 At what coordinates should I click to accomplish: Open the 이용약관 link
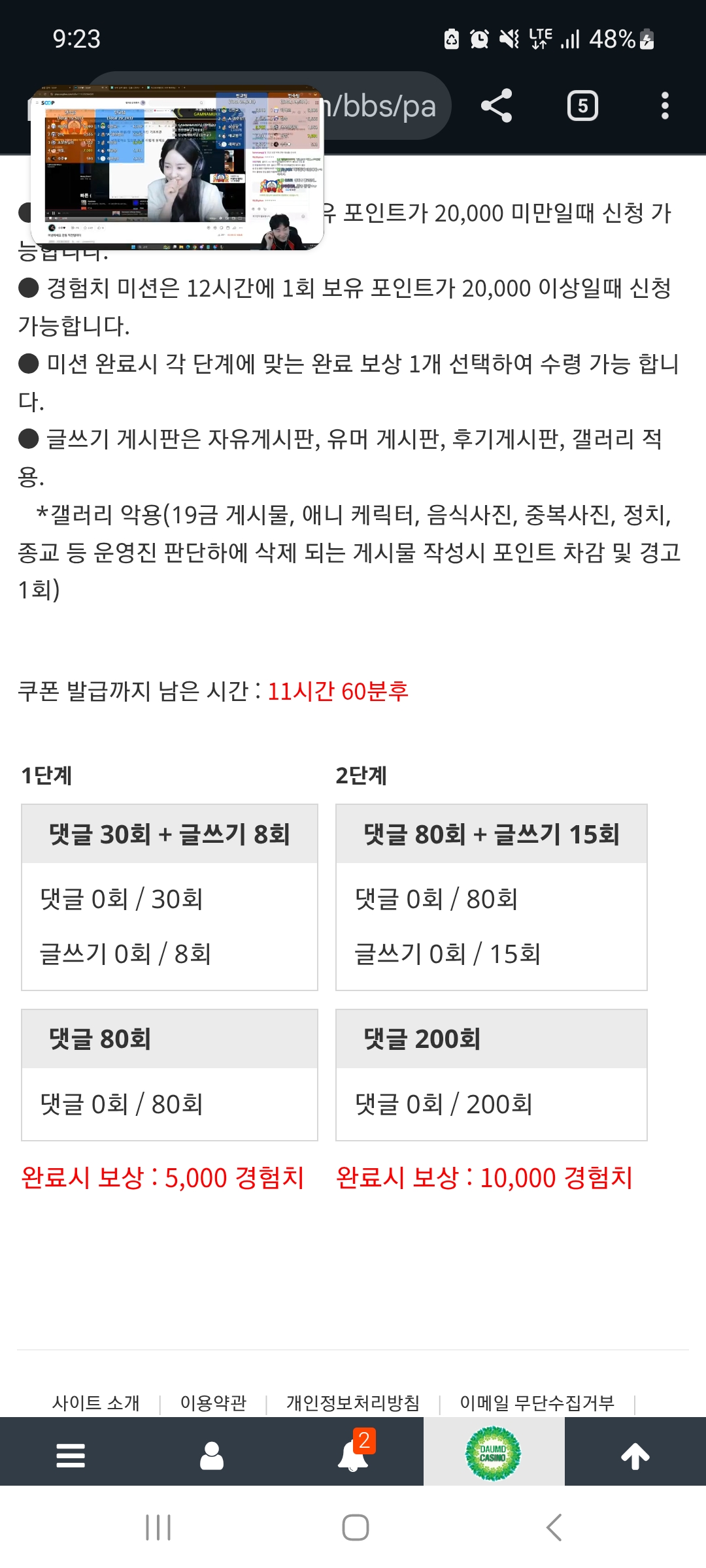pyautogui.click(x=213, y=1403)
